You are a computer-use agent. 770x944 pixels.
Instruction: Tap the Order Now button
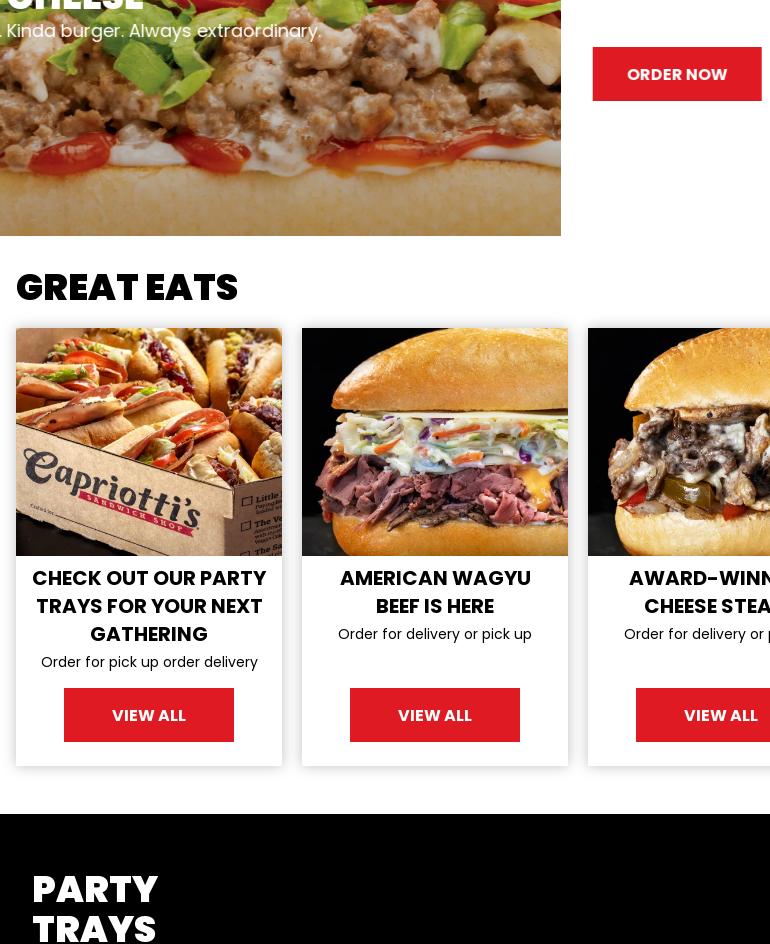click(676, 74)
